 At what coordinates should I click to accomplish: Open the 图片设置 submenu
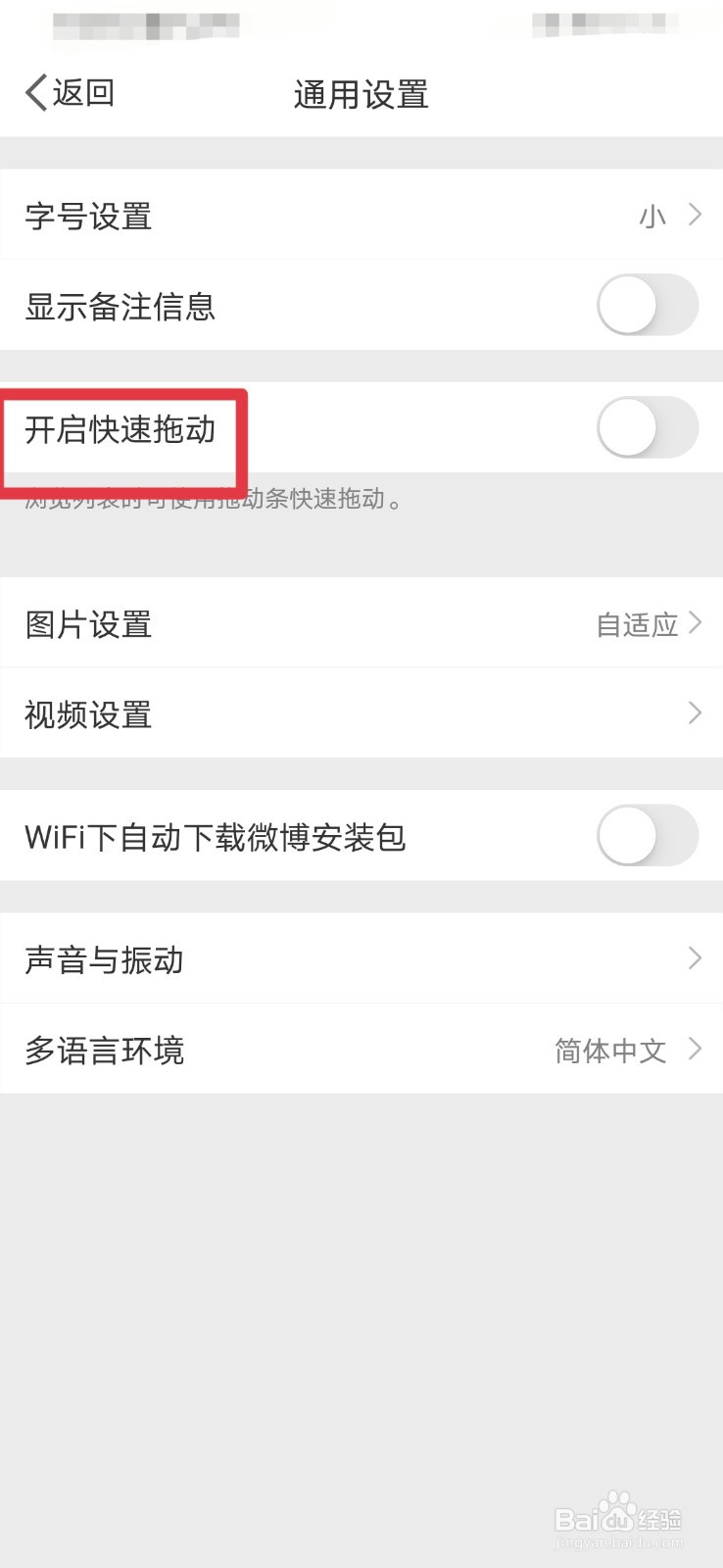pyautogui.click(x=362, y=623)
